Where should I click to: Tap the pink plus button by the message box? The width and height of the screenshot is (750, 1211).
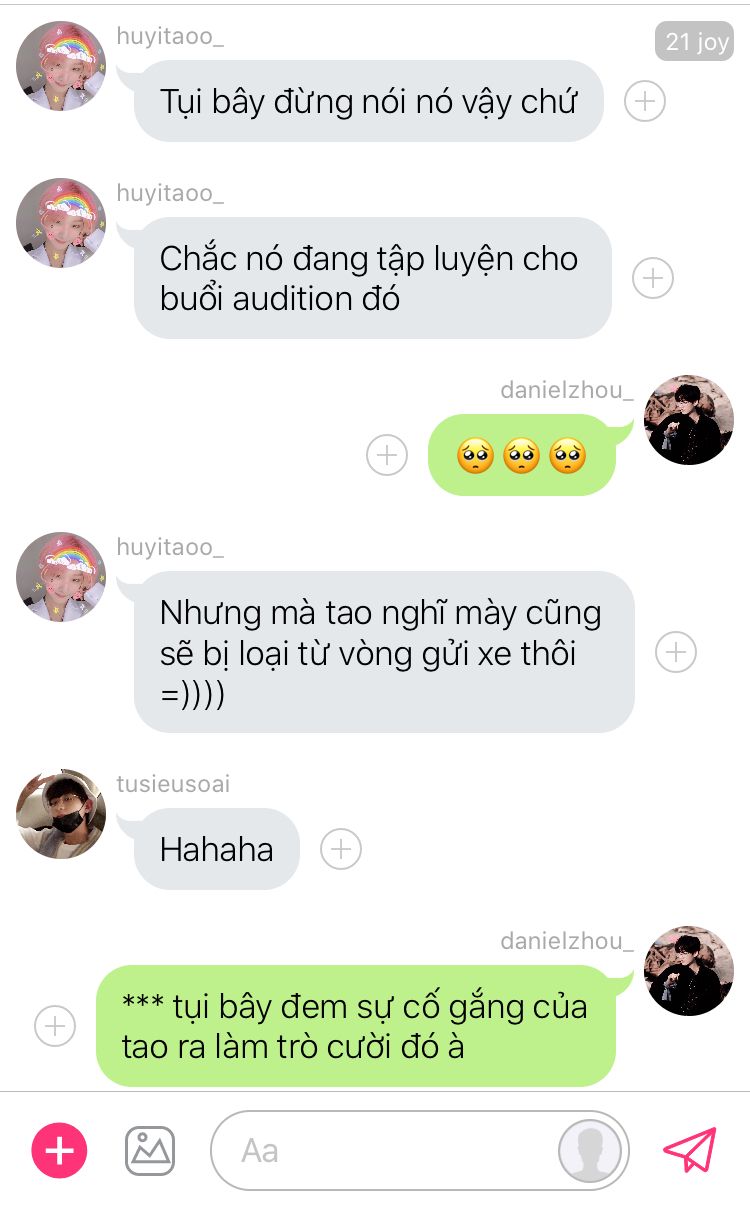pyautogui.click(x=60, y=1150)
